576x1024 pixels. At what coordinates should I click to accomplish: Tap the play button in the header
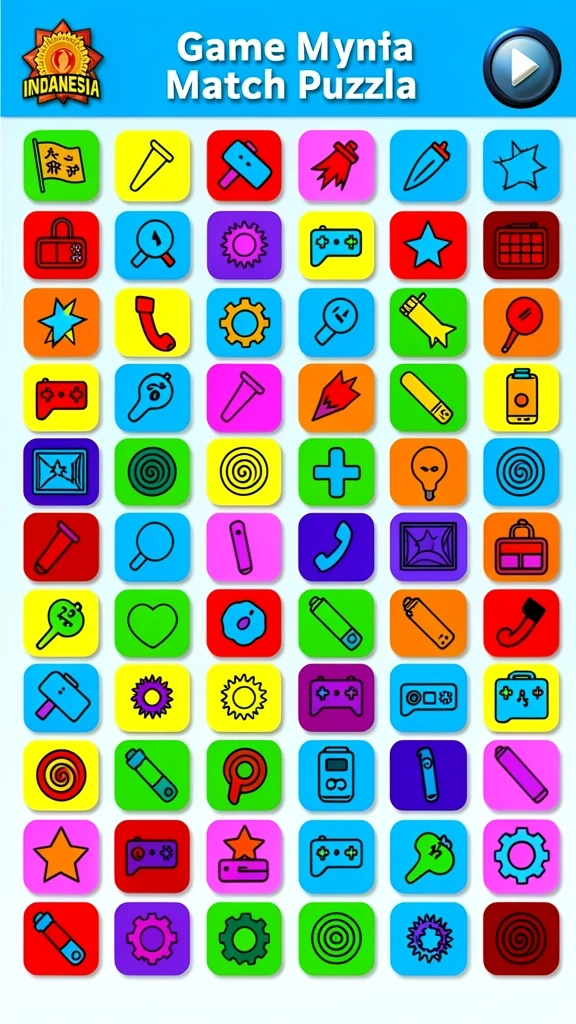tap(521, 66)
